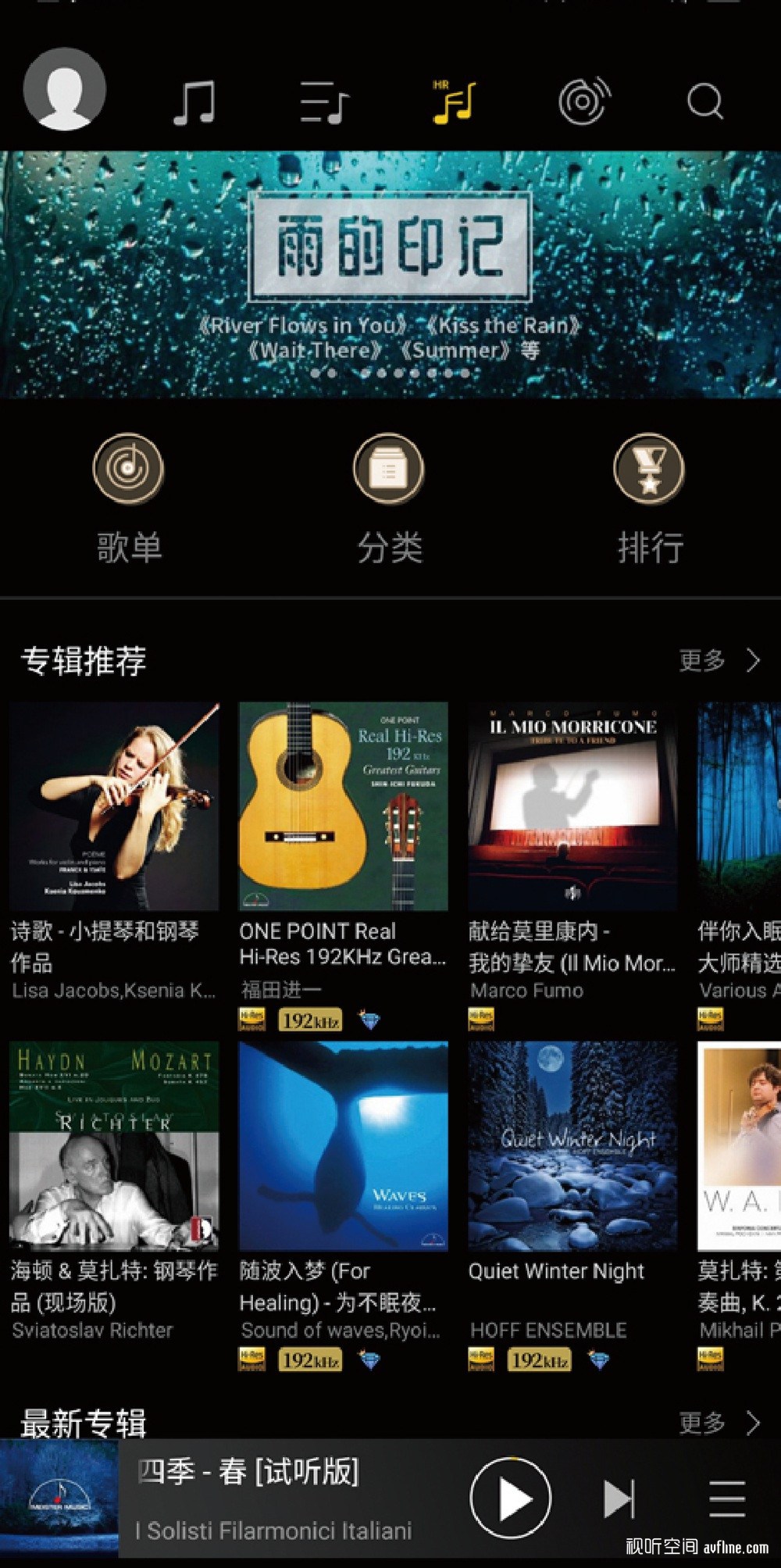Play 四季 - 春 in the mini player
The image size is (781, 1568).
click(x=511, y=1498)
